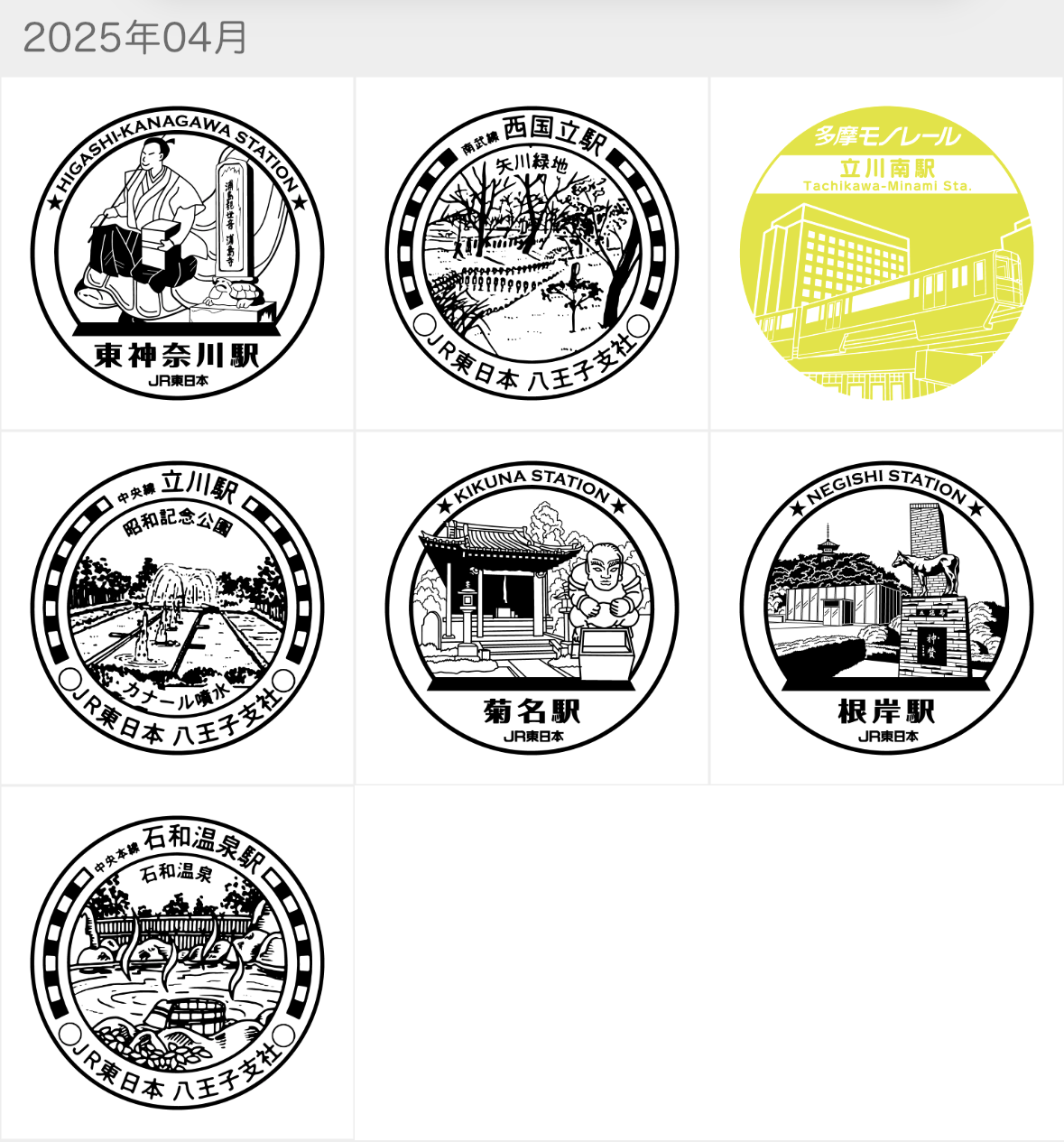Select the Tachikawa station Showa Kinen stamp
The height and width of the screenshot is (1142, 1064).
(177, 608)
